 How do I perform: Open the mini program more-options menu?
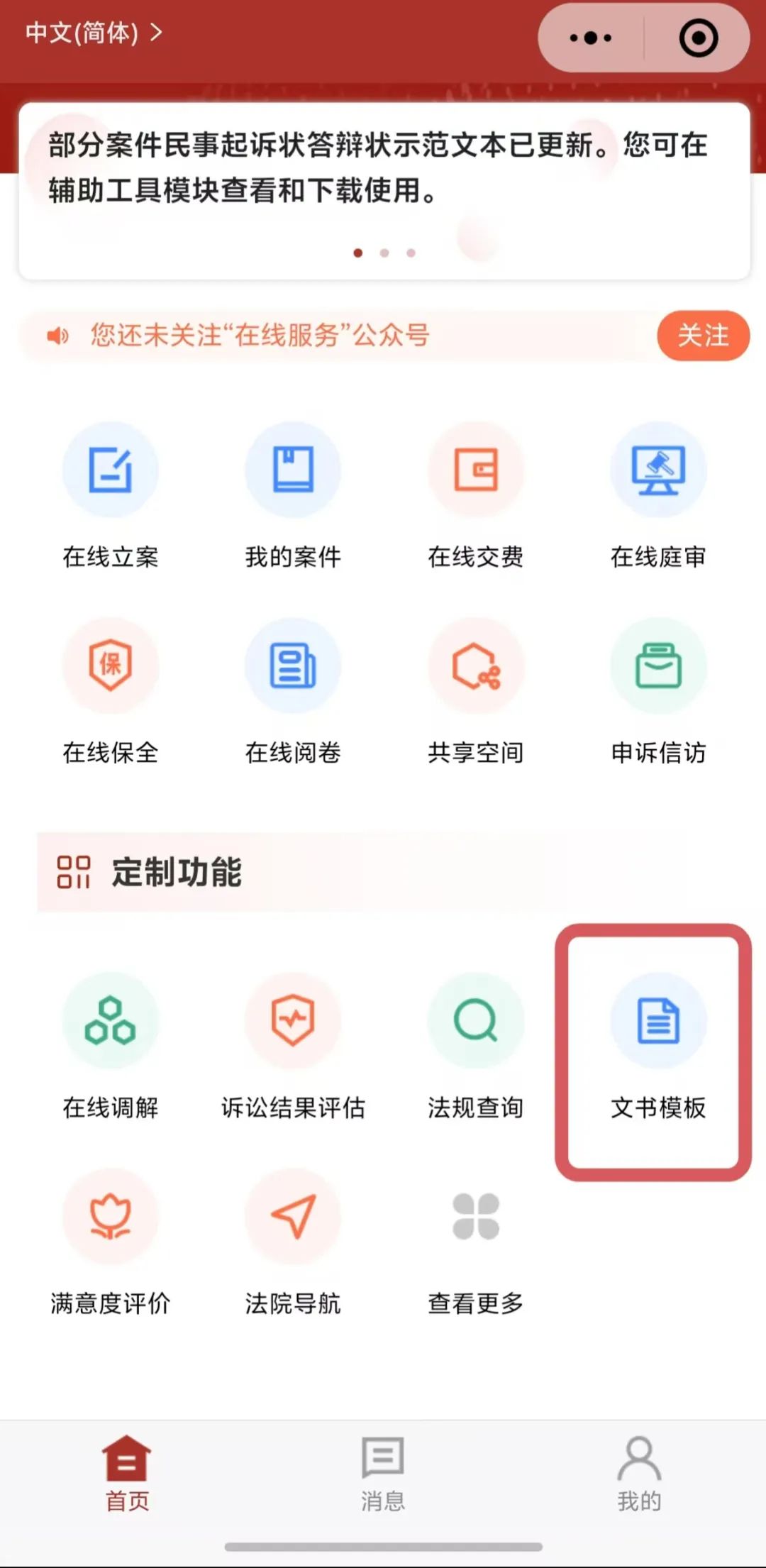point(591,38)
